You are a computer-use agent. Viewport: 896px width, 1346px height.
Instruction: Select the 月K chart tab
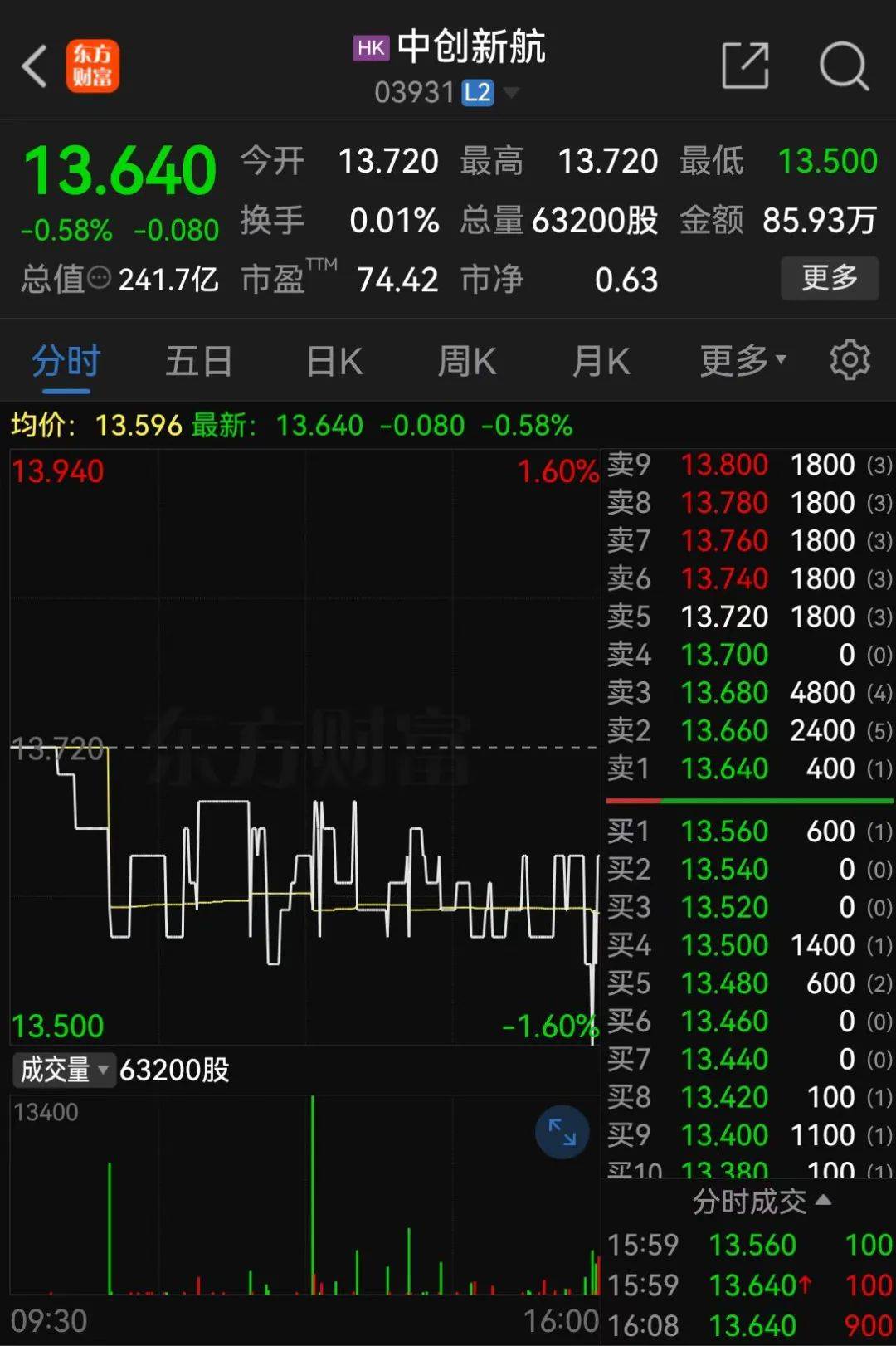(601, 362)
